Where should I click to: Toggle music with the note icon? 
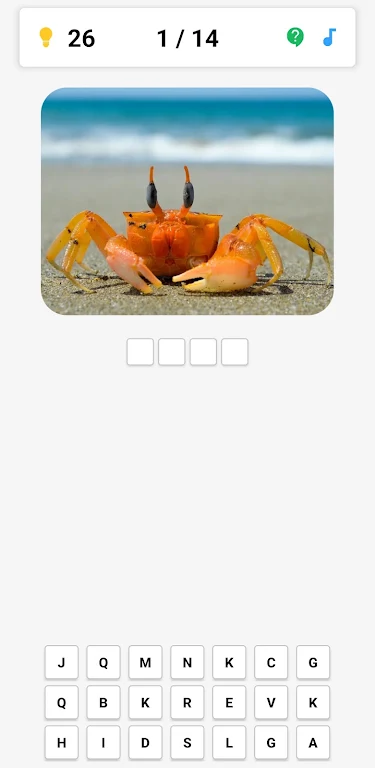329,37
